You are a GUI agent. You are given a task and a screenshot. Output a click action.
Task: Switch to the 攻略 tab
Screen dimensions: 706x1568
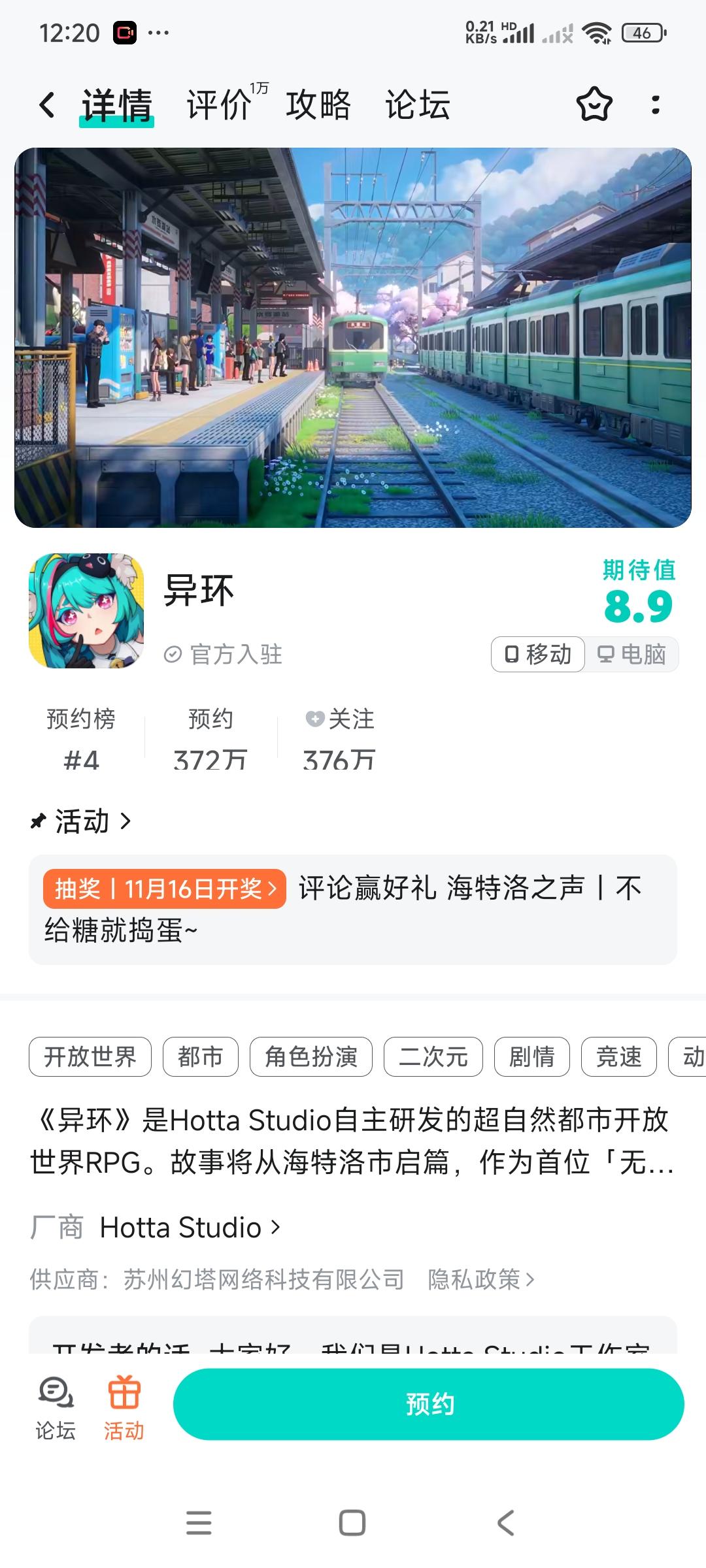[x=318, y=105]
